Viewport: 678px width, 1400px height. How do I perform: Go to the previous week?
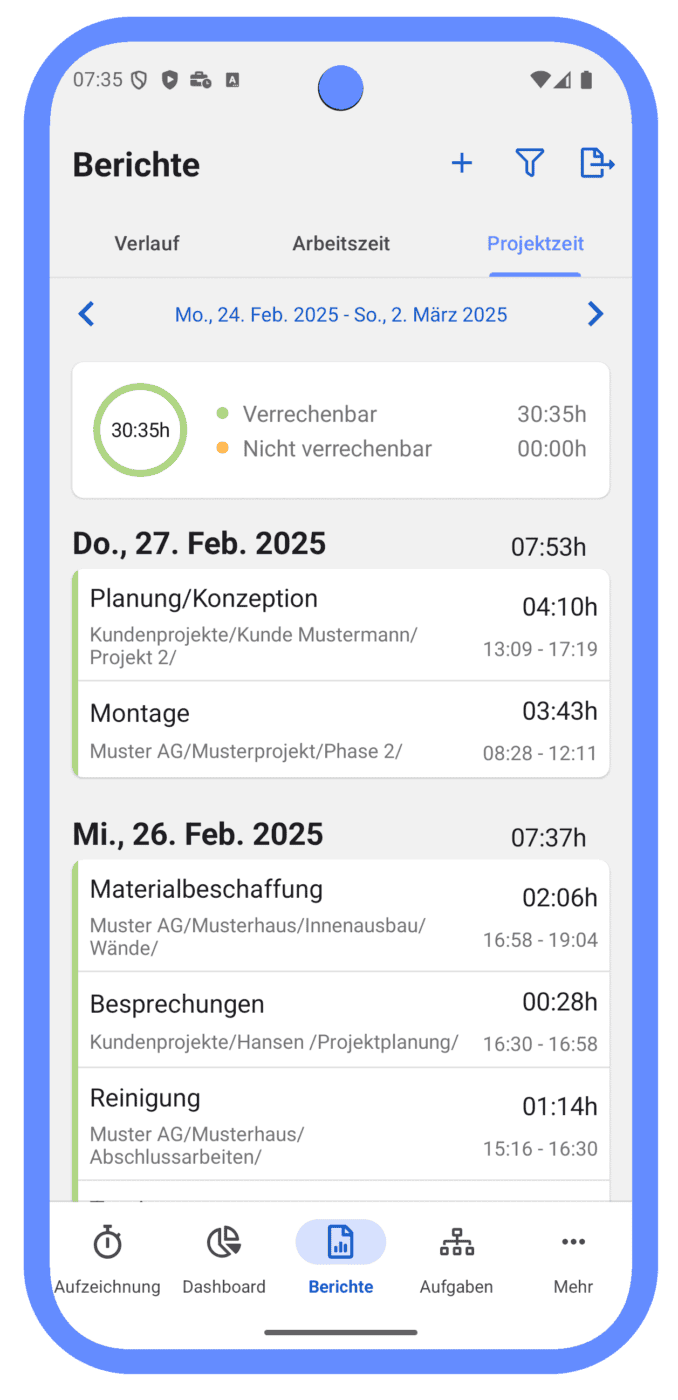coord(87,315)
